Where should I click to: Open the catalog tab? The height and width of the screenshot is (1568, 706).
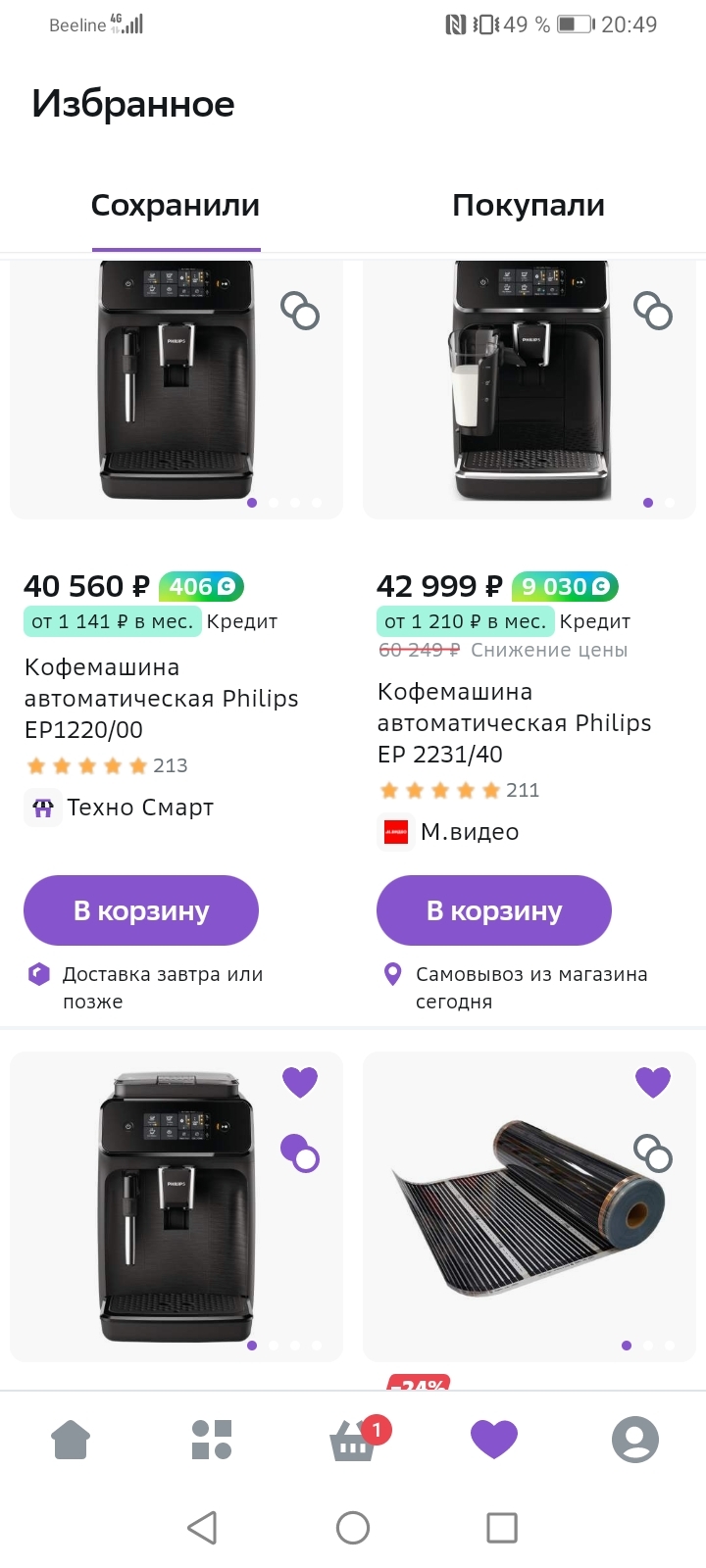coord(212,1440)
